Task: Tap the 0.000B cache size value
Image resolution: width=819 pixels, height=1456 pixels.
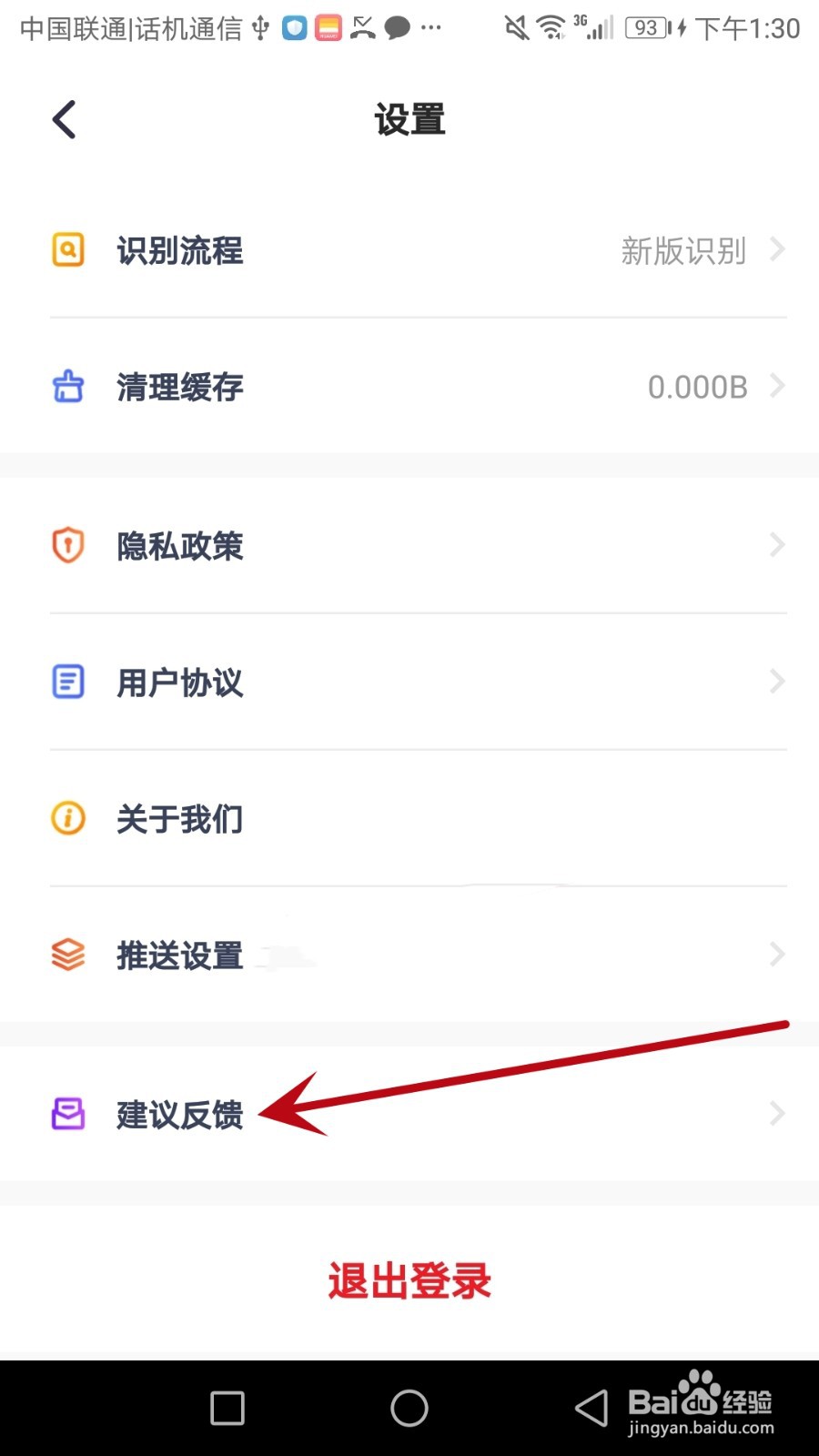Action: [698, 386]
